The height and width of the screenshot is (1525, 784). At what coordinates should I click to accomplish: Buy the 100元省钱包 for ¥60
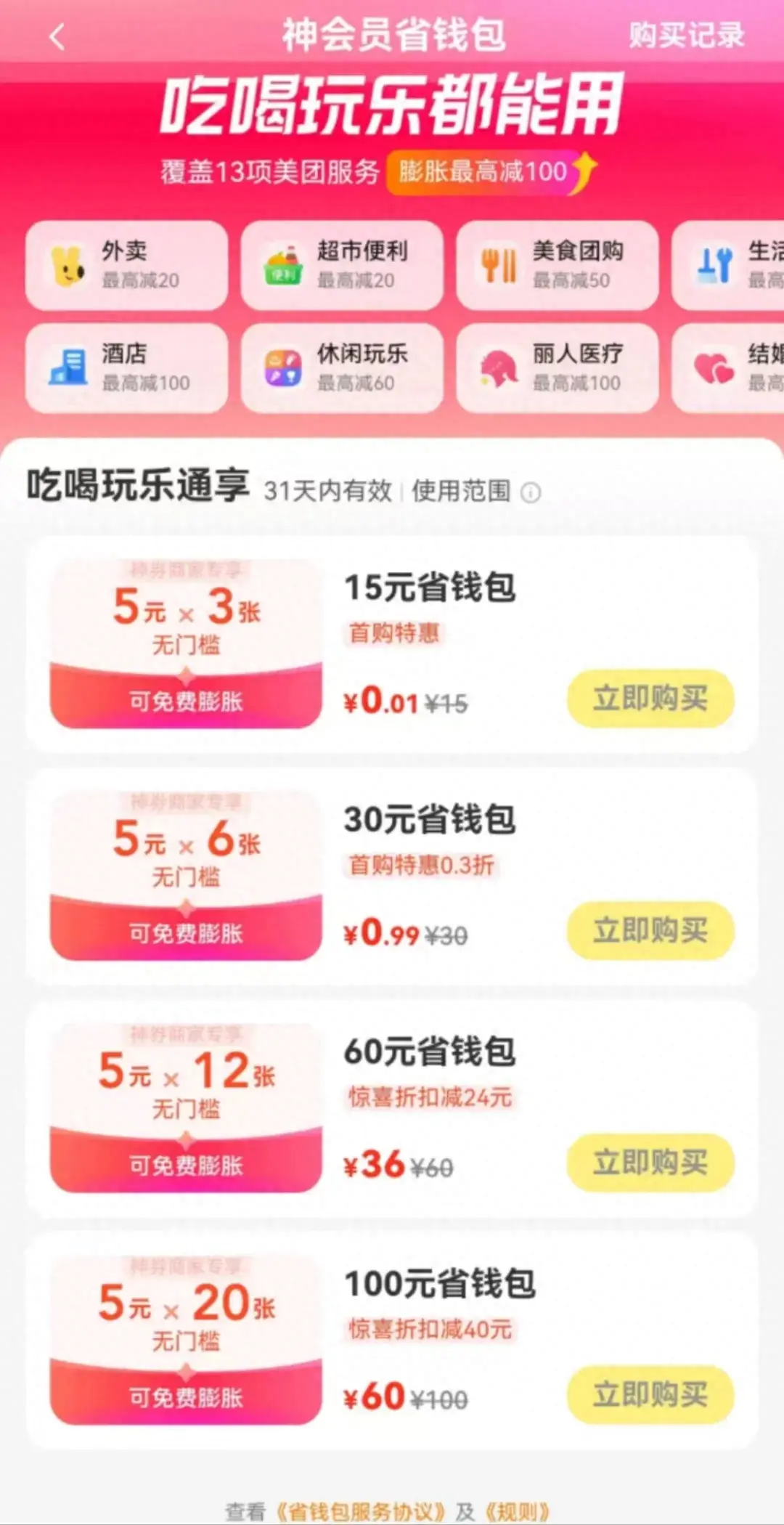point(650,1394)
